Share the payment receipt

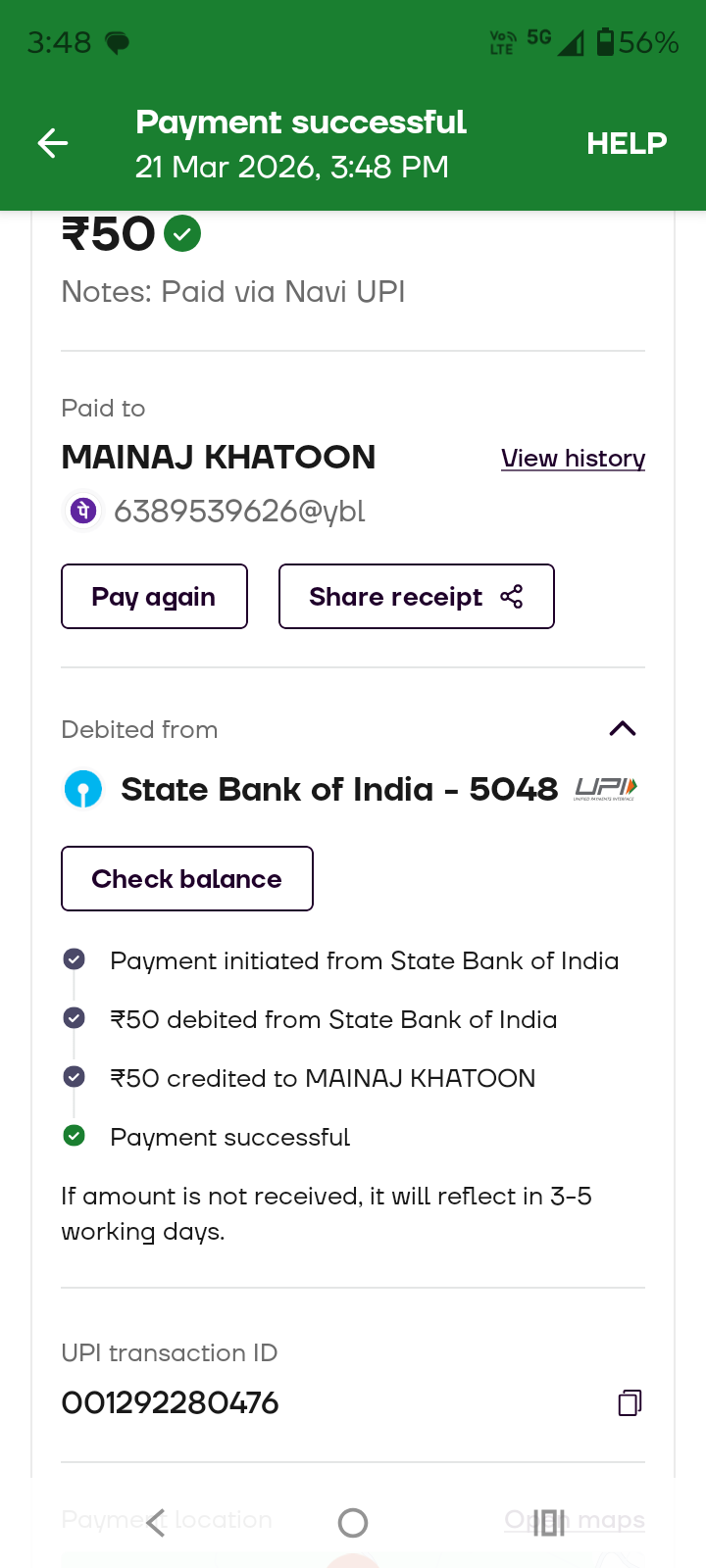pos(416,597)
